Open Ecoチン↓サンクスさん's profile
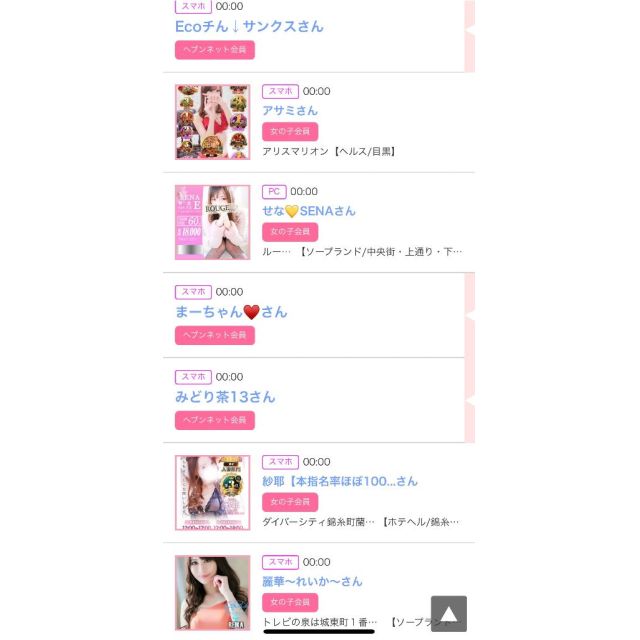The image size is (640, 640). coord(249,26)
